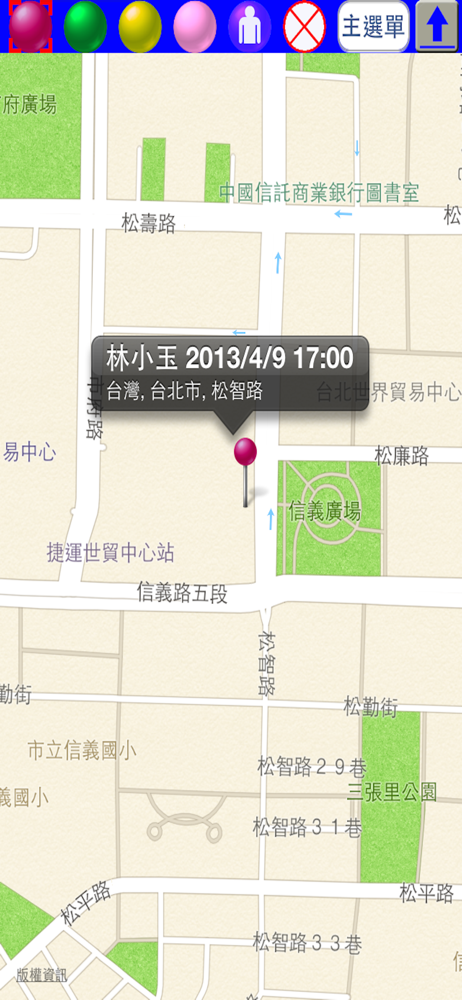Image resolution: width=462 pixels, height=1000 pixels.
Task: Choose the green pin ball
Action: 85,26
